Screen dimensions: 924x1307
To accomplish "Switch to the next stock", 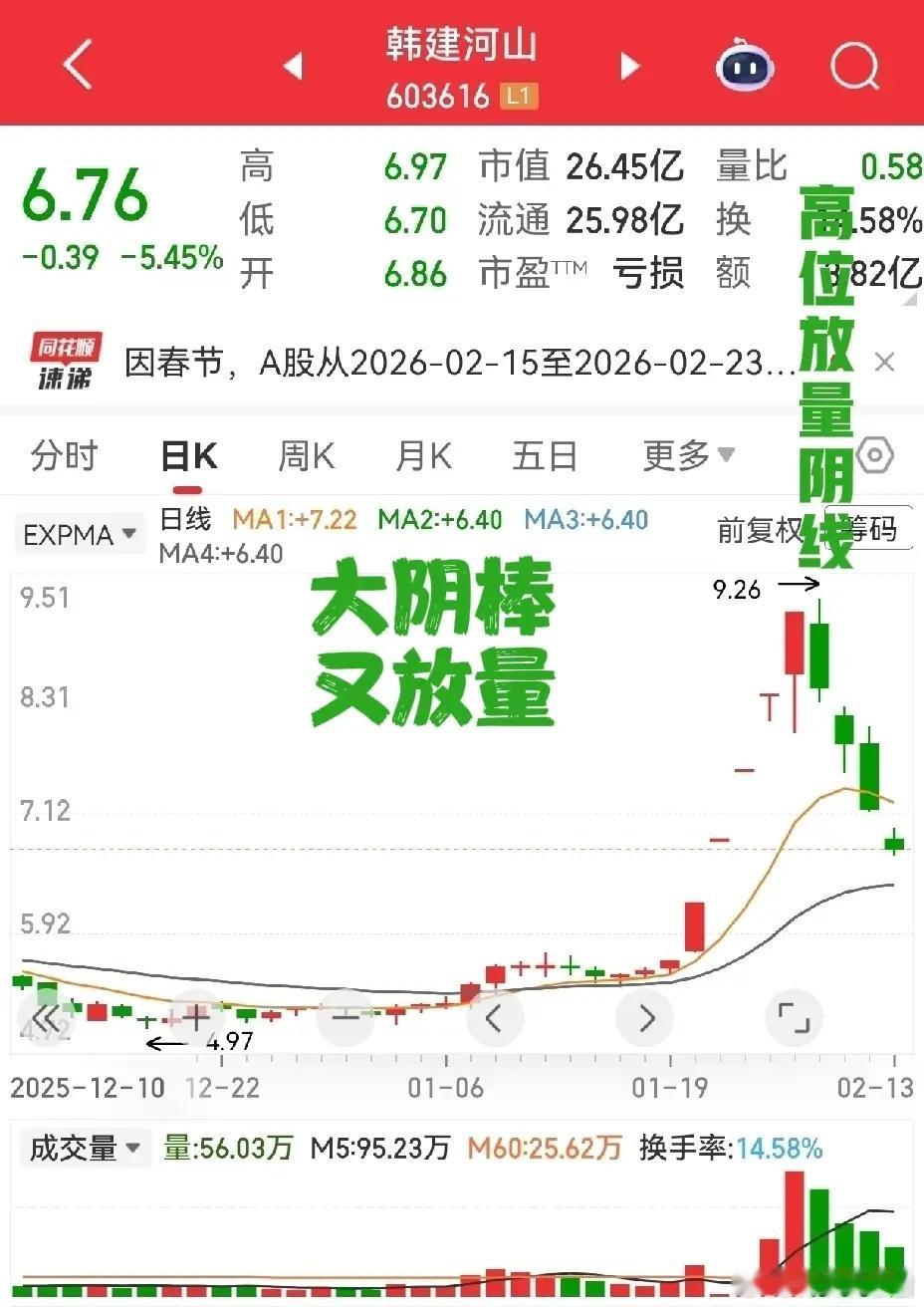I will click(629, 67).
